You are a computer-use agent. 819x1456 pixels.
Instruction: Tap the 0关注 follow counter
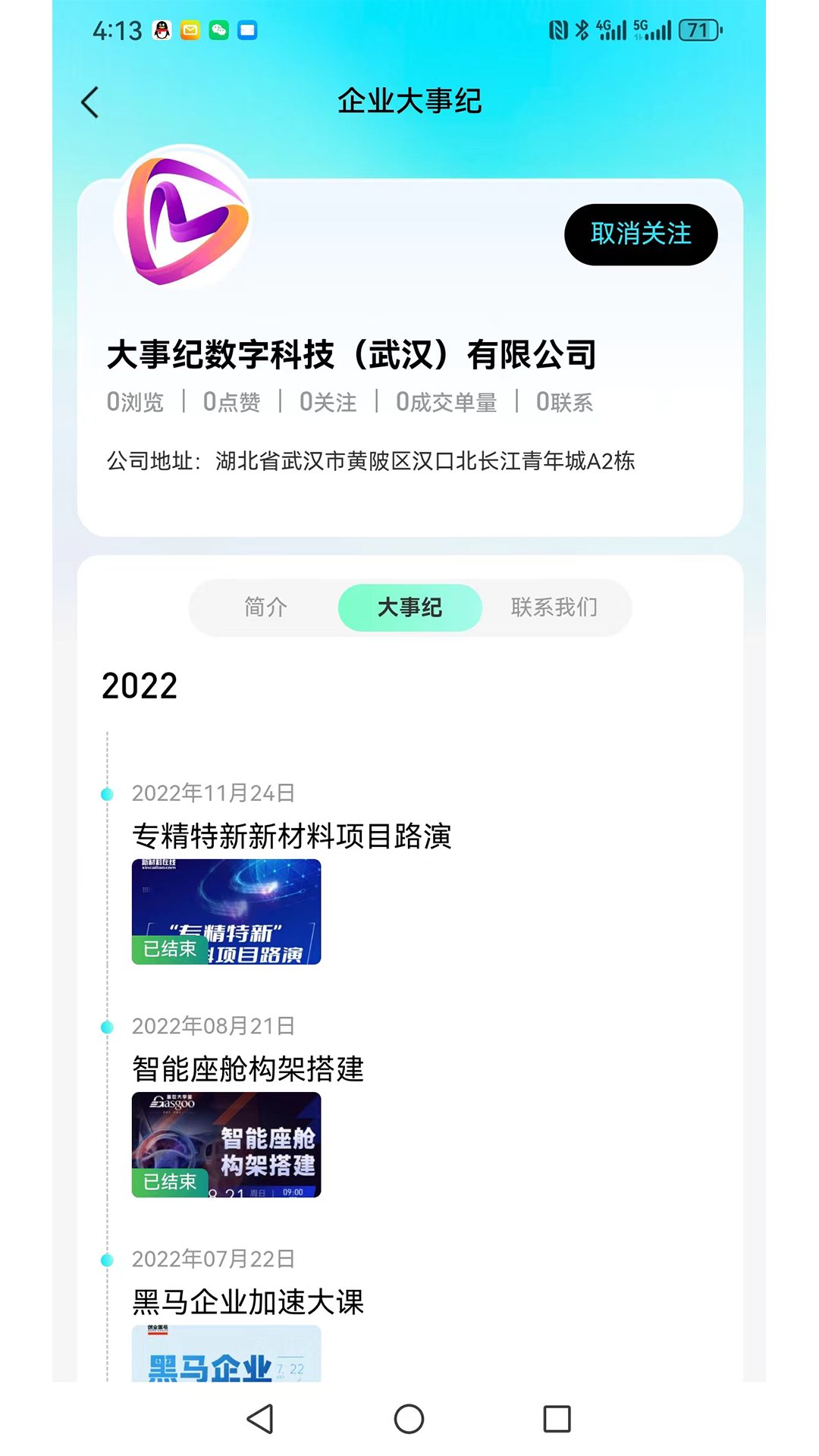click(328, 403)
